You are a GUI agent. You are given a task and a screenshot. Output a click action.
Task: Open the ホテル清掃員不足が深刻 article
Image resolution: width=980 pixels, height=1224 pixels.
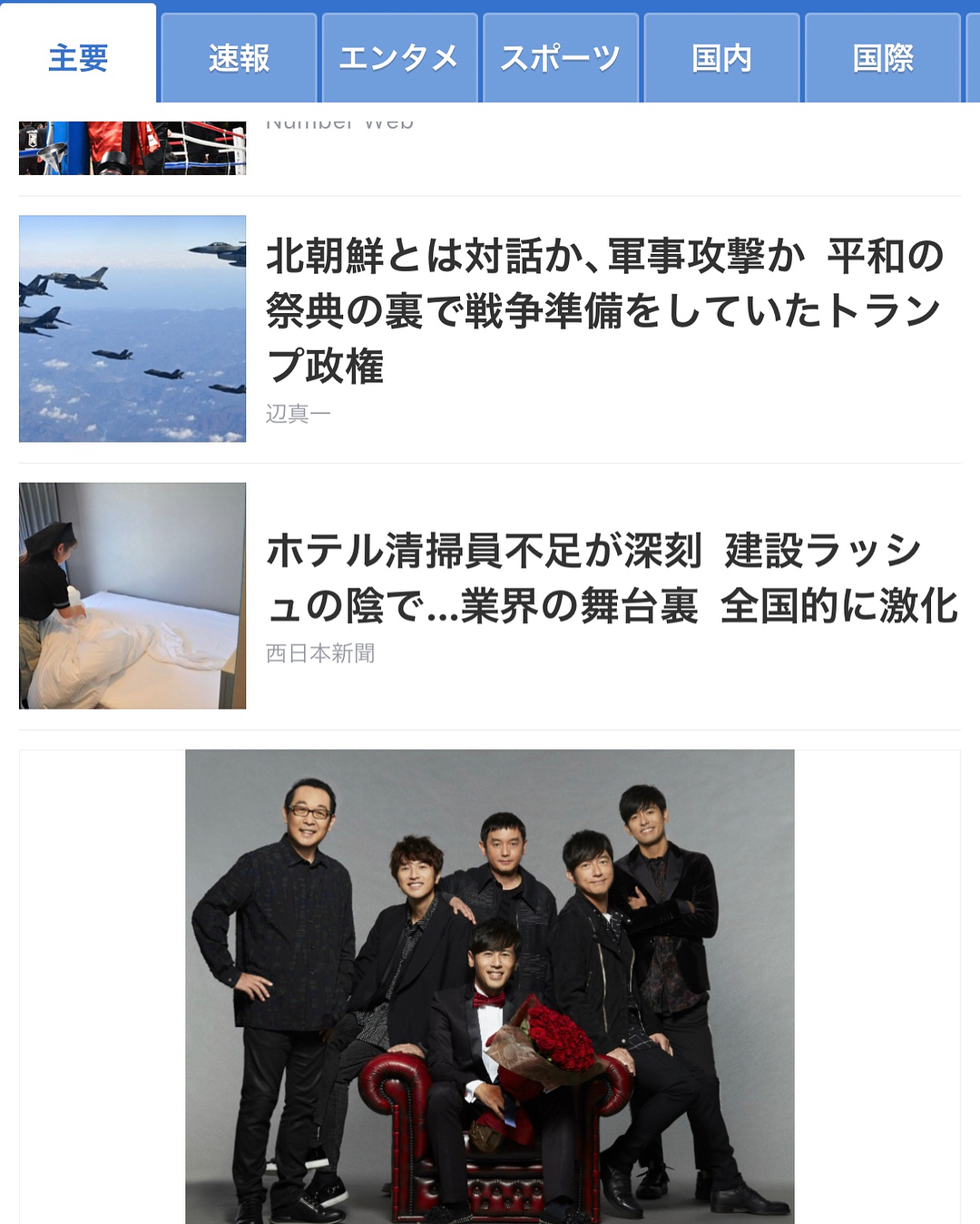coord(612,578)
